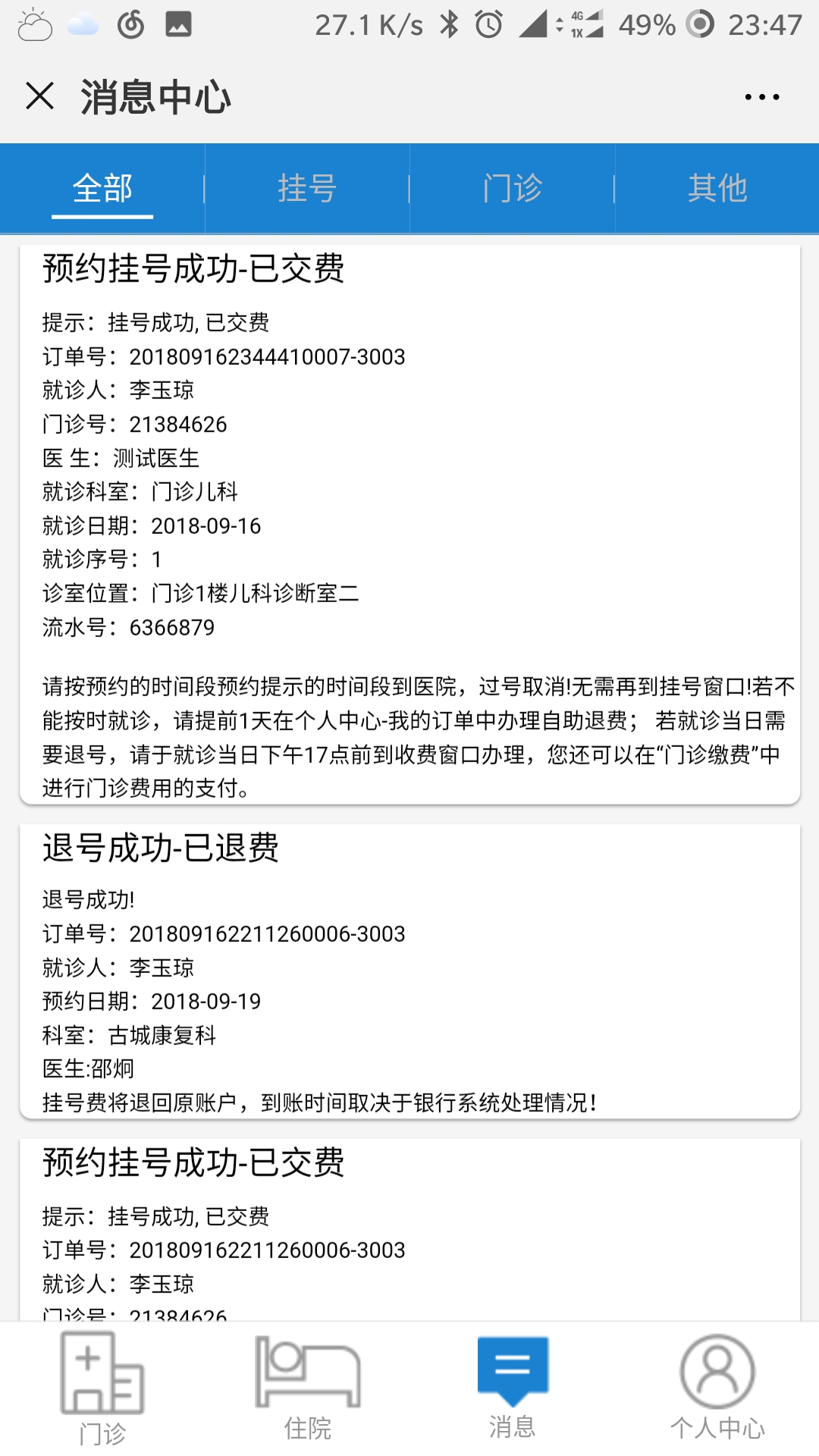This screenshot has width=819, height=1456.
Task: Go to 住院 in bottom navigation
Action: (x=307, y=1388)
